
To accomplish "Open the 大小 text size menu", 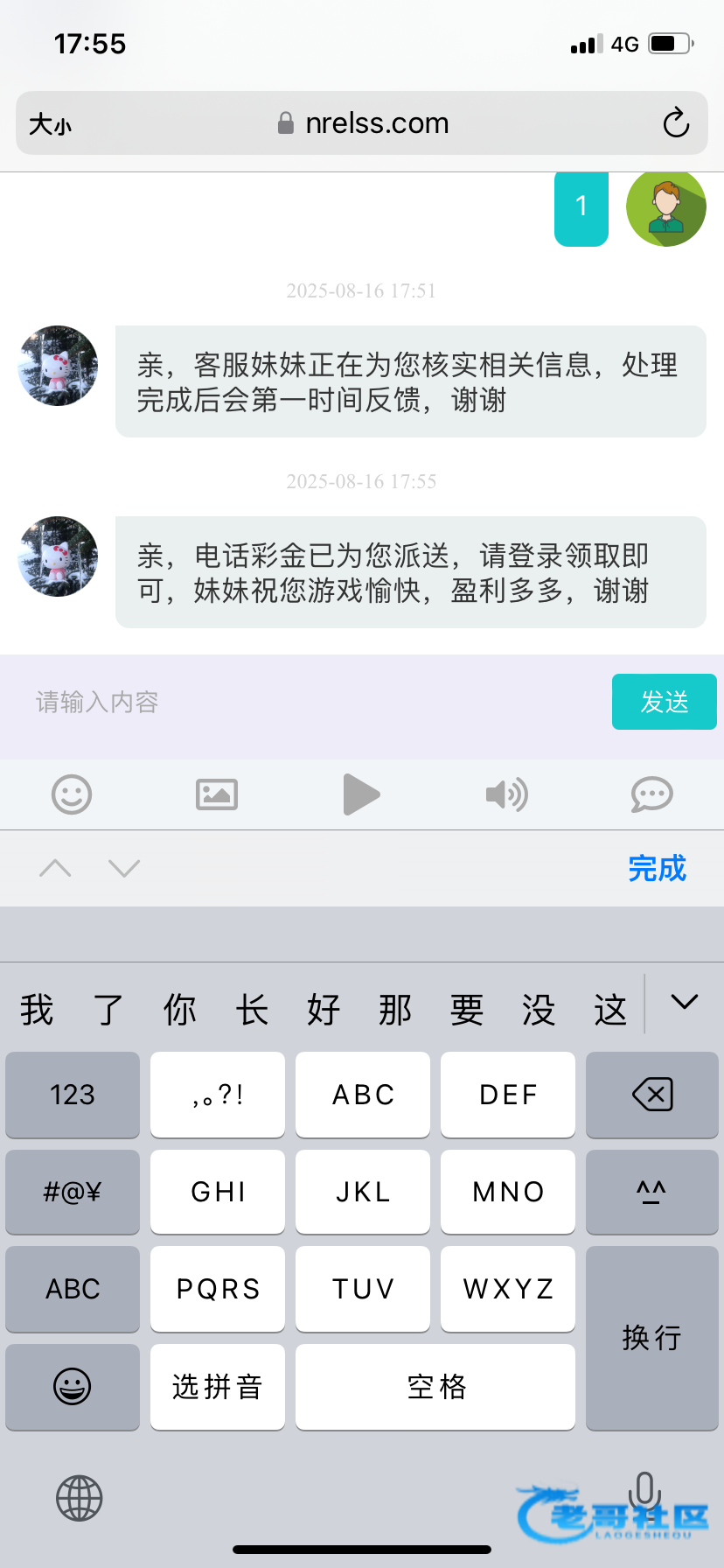I will click(x=50, y=124).
